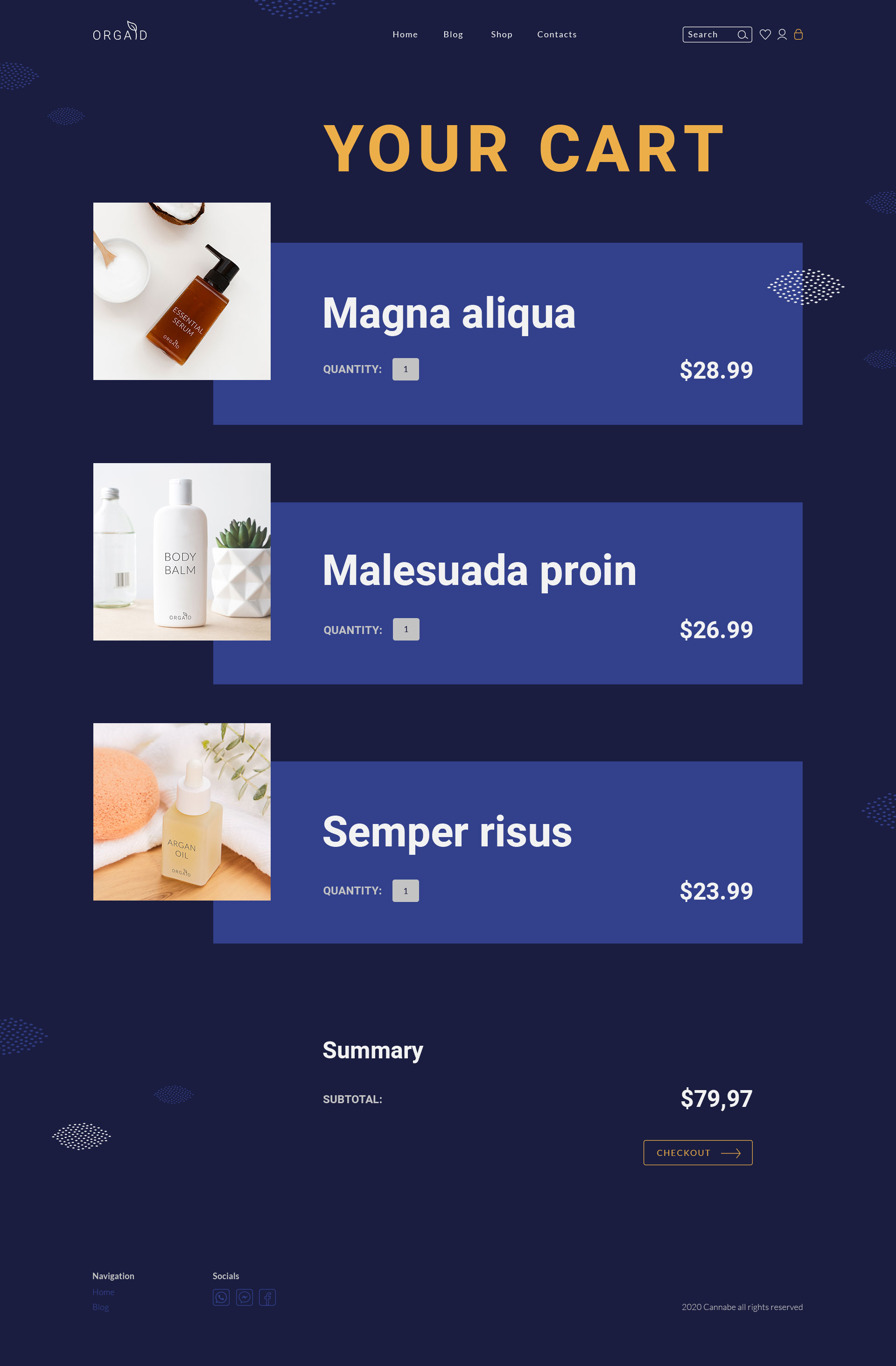896x1366 pixels.
Task: Follow the footer Blog link
Action: [x=100, y=1307]
